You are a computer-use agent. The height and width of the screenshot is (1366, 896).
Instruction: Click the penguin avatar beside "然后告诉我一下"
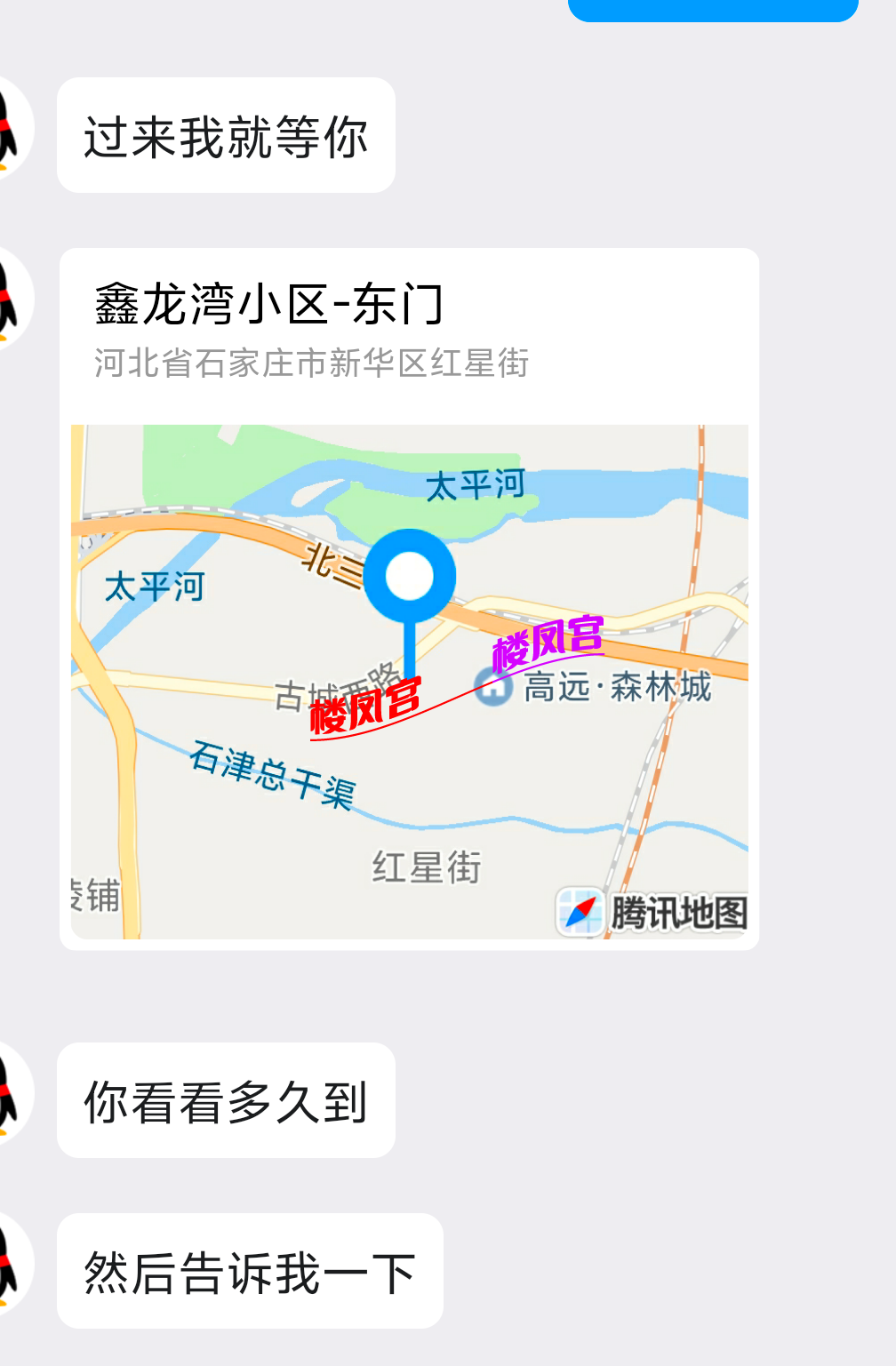12,1263
